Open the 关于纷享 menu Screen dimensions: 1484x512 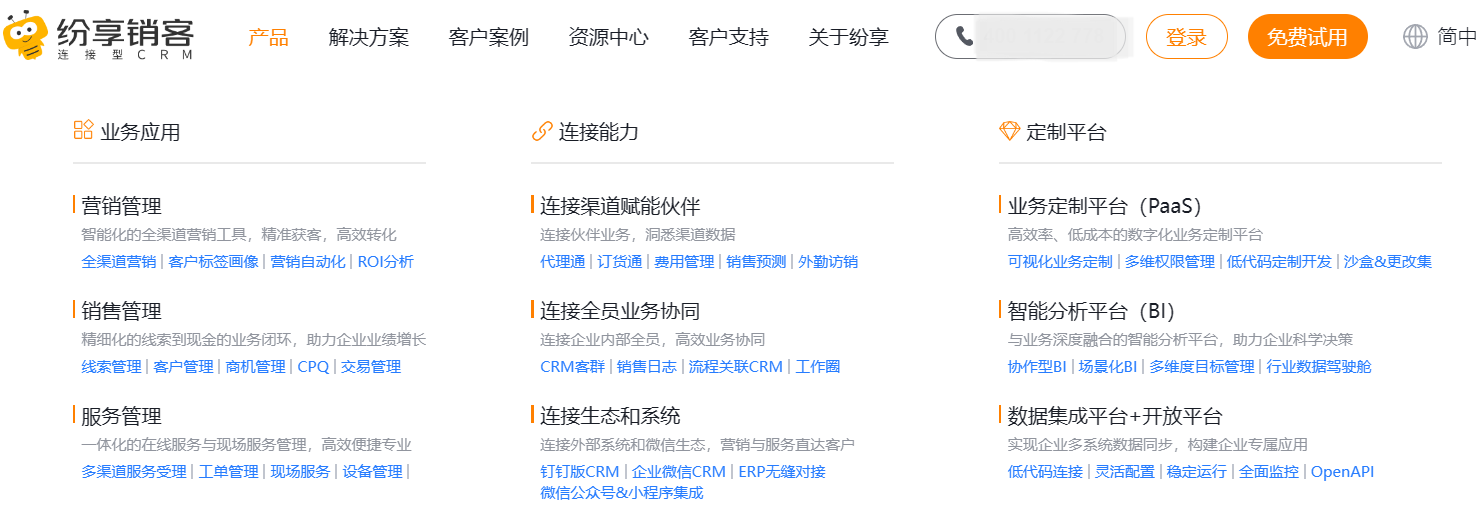pyautogui.click(x=848, y=37)
